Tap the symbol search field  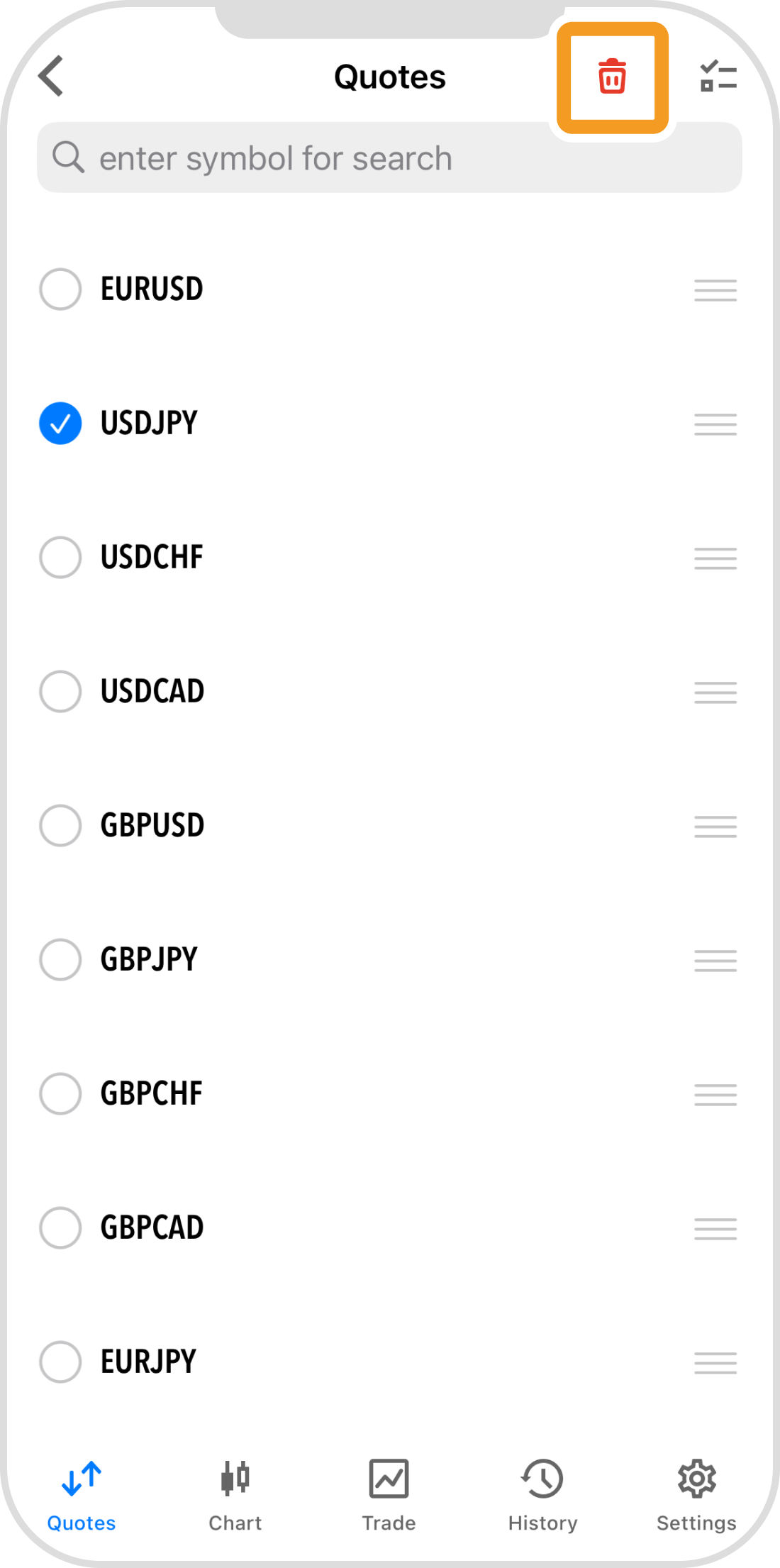click(x=389, y=158)
